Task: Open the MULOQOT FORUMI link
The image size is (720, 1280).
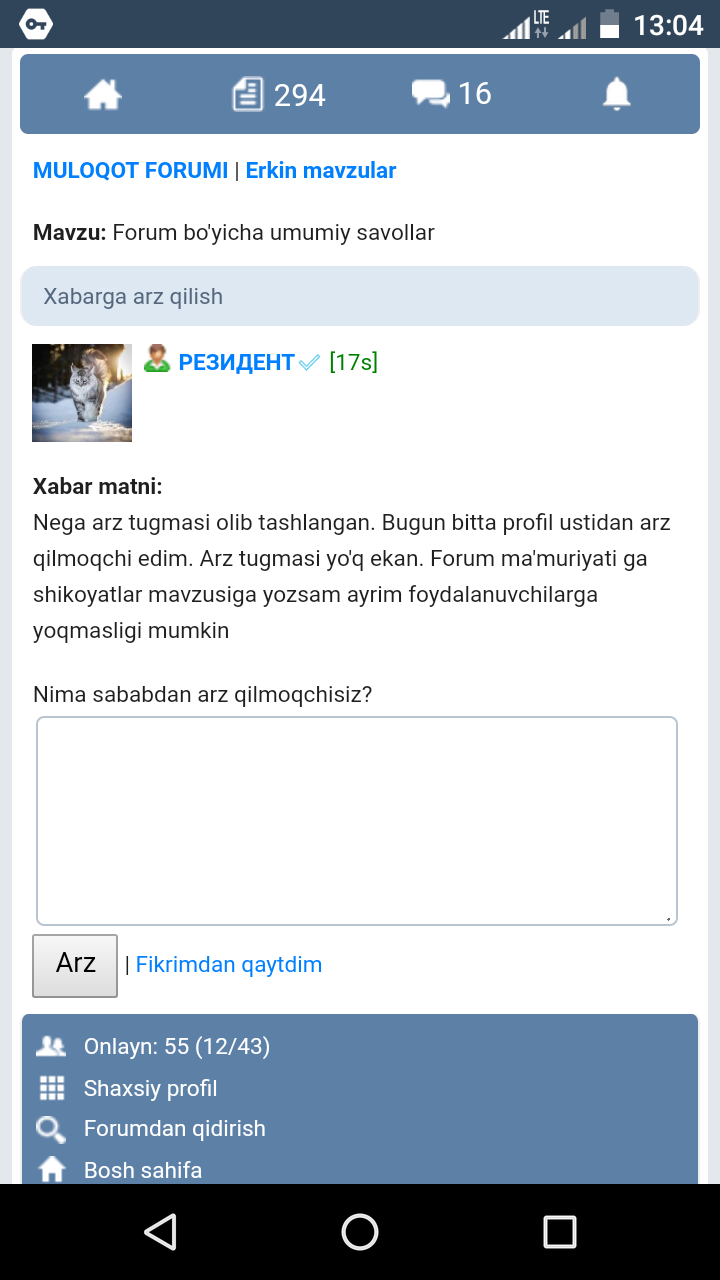Action: (130, 170)
